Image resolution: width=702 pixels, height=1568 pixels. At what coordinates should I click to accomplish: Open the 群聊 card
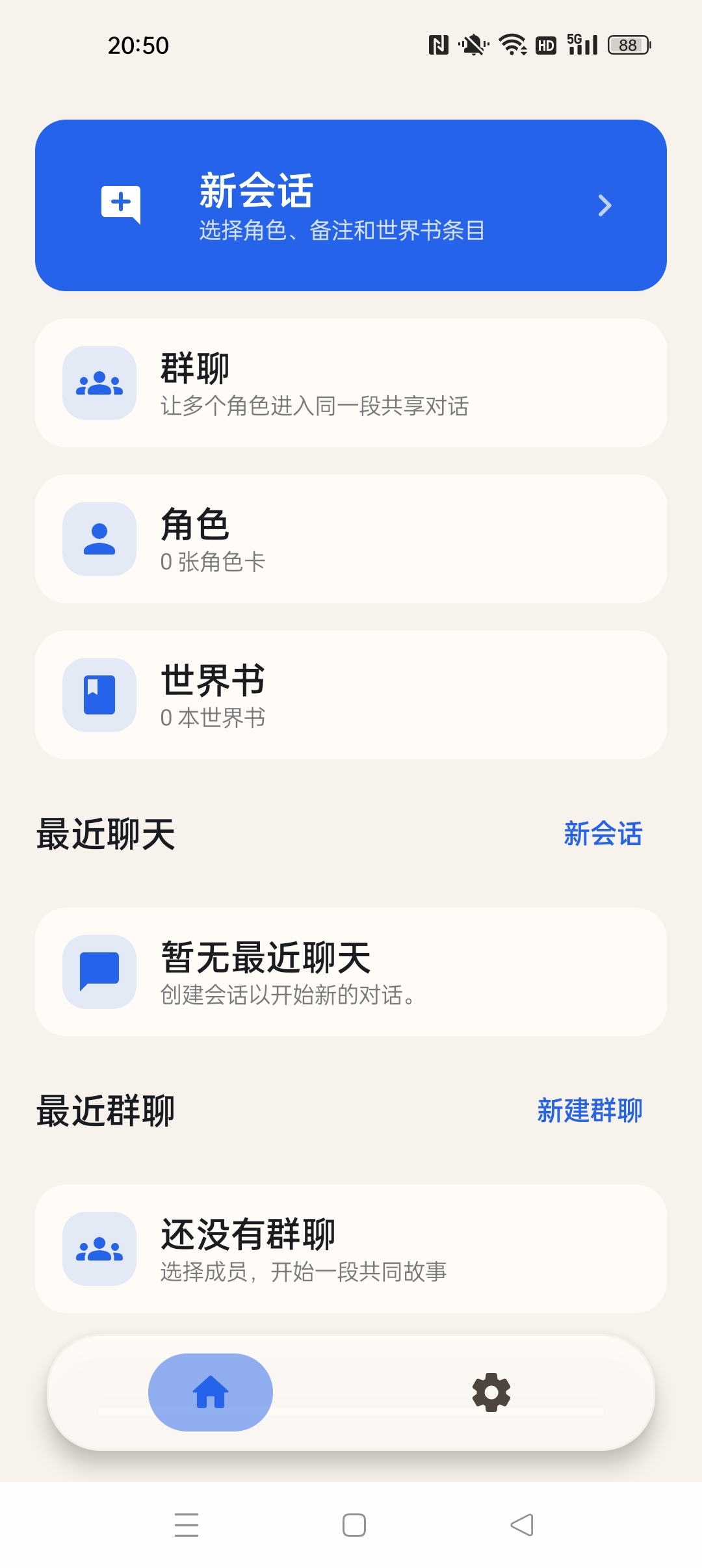coord(351,383)
